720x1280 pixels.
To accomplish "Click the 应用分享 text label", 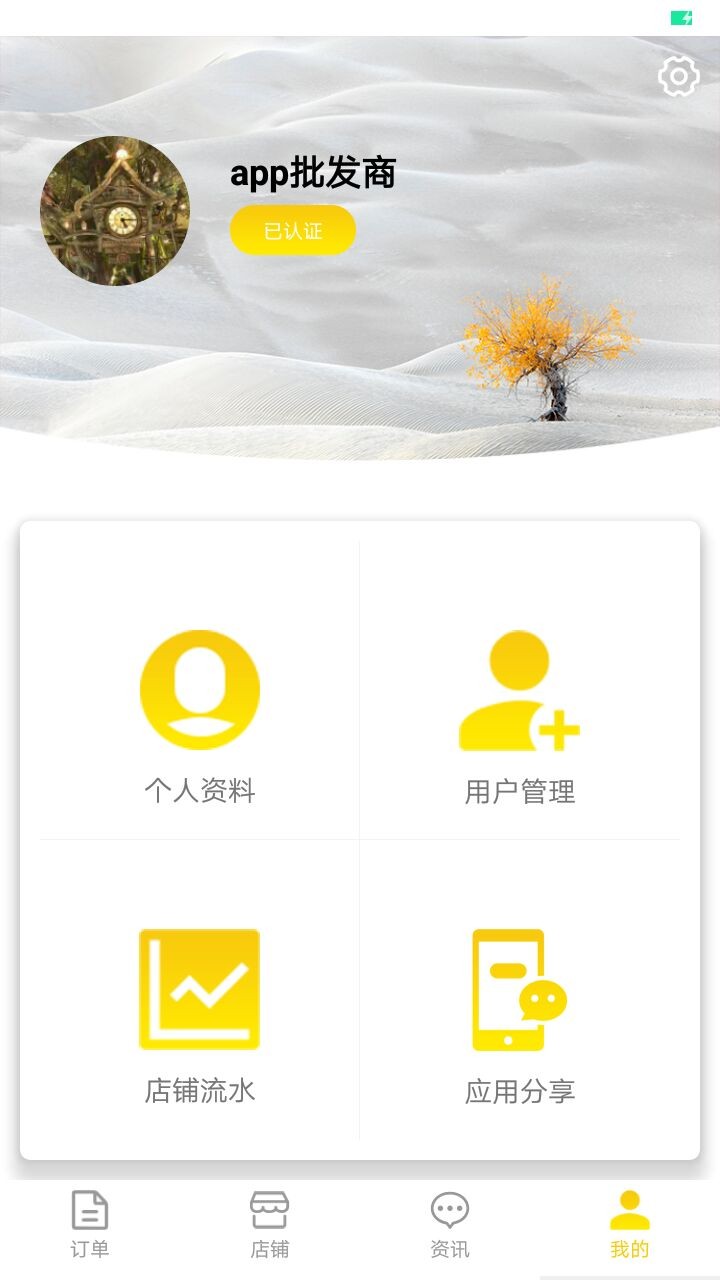I will click(x=521, y=1092).
